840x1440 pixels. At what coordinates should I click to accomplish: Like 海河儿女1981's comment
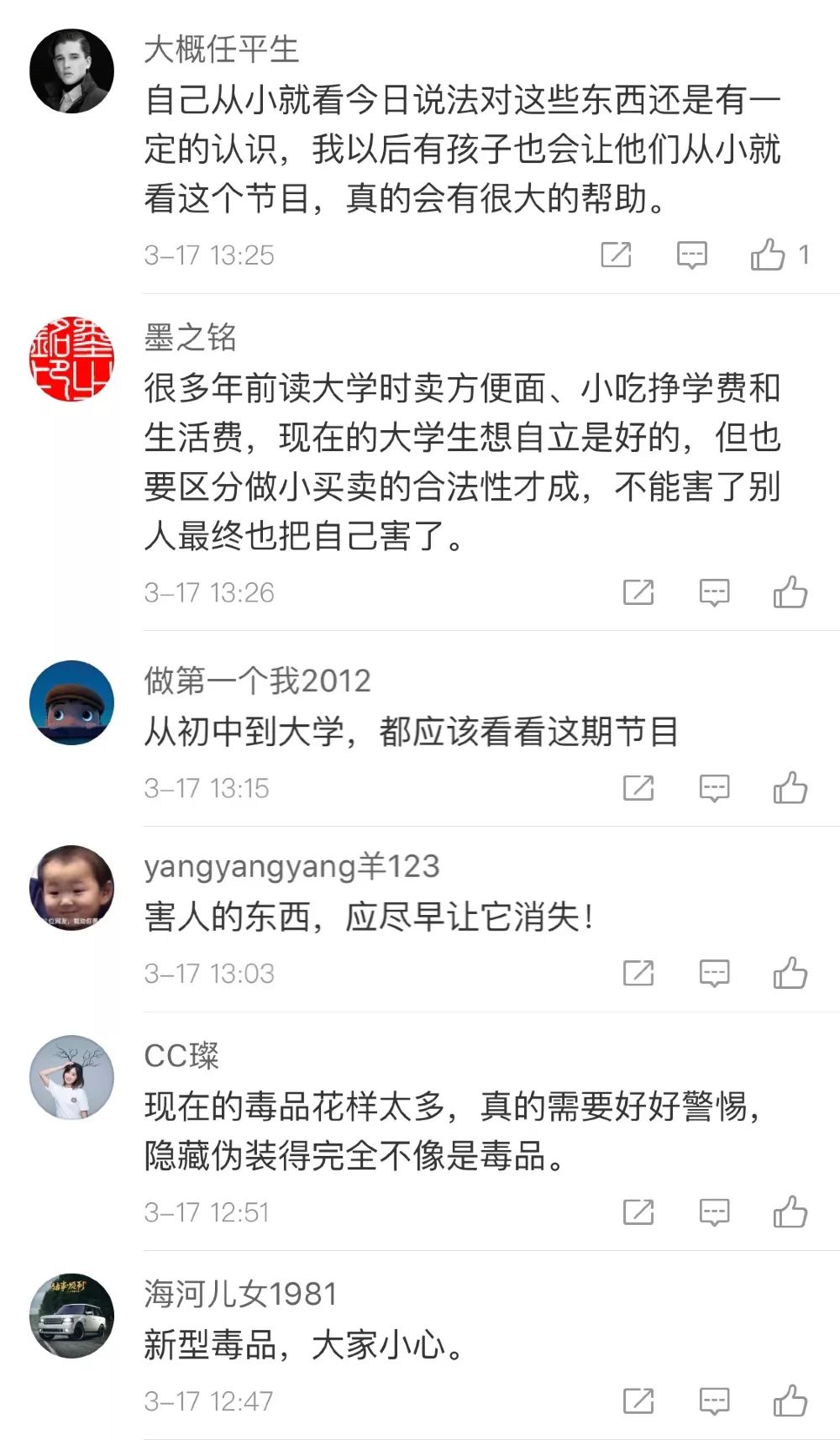[x=790, y=1401]
